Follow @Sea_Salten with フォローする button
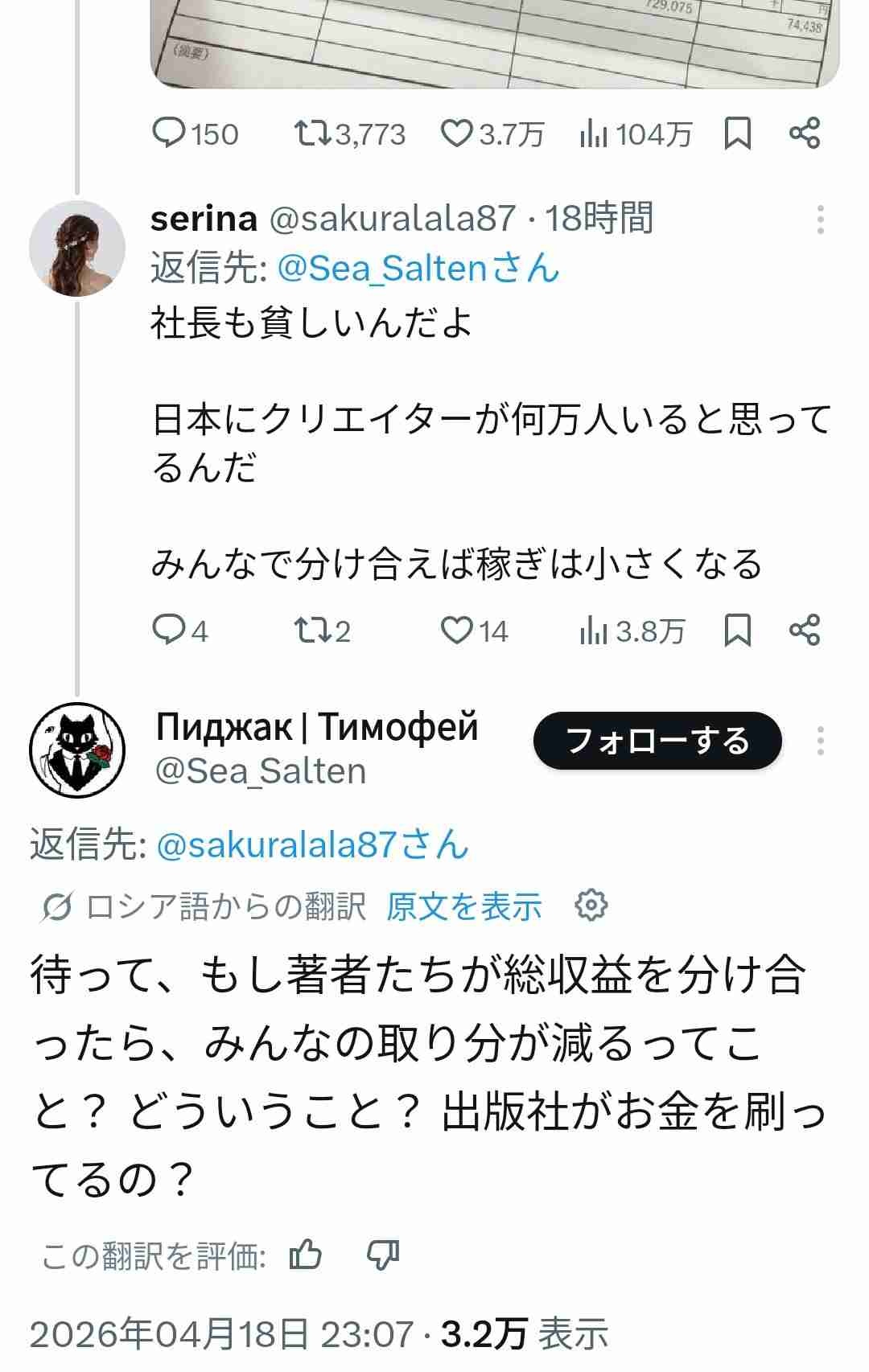The image size is (869, 1372). [x=657, y=741]
